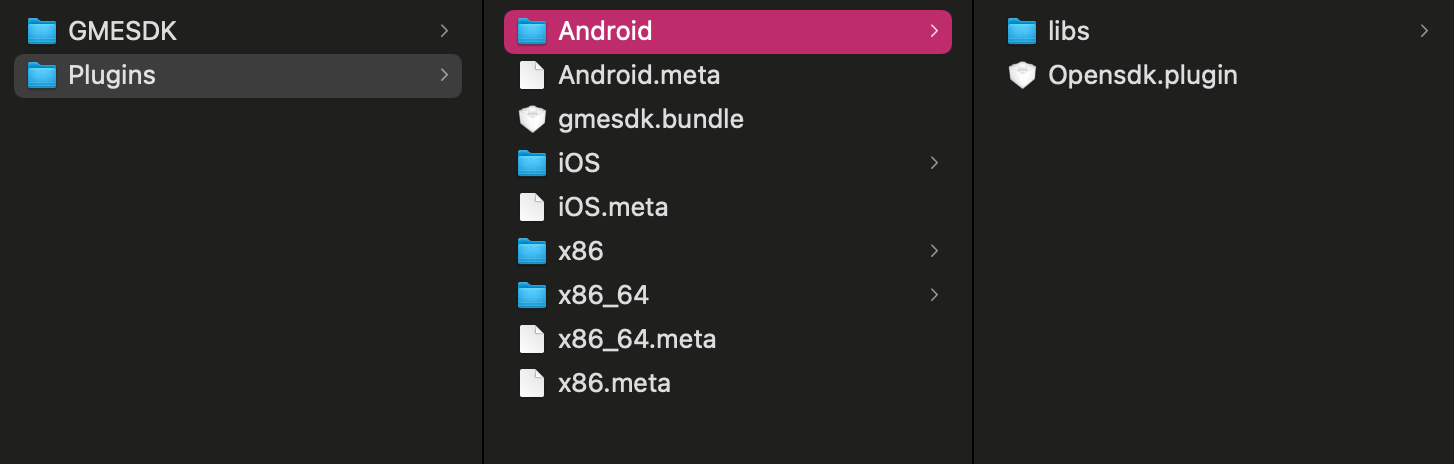
Task: Open the x86_64 folder
Action: pos(603,295)
